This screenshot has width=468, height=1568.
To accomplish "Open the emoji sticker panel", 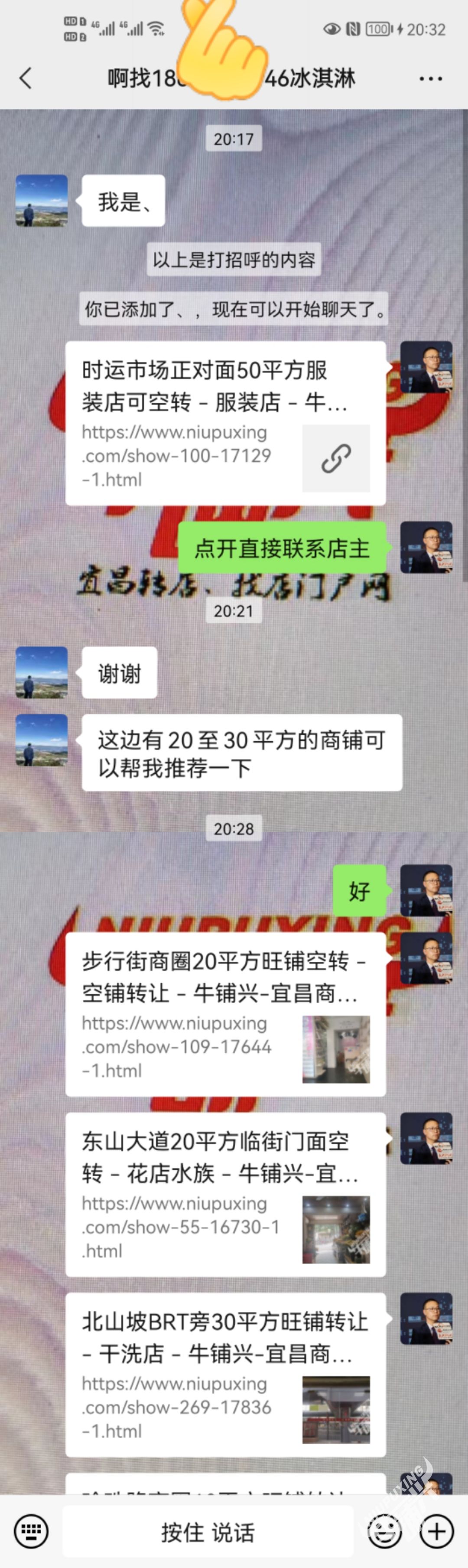I will click(385, 1531).
